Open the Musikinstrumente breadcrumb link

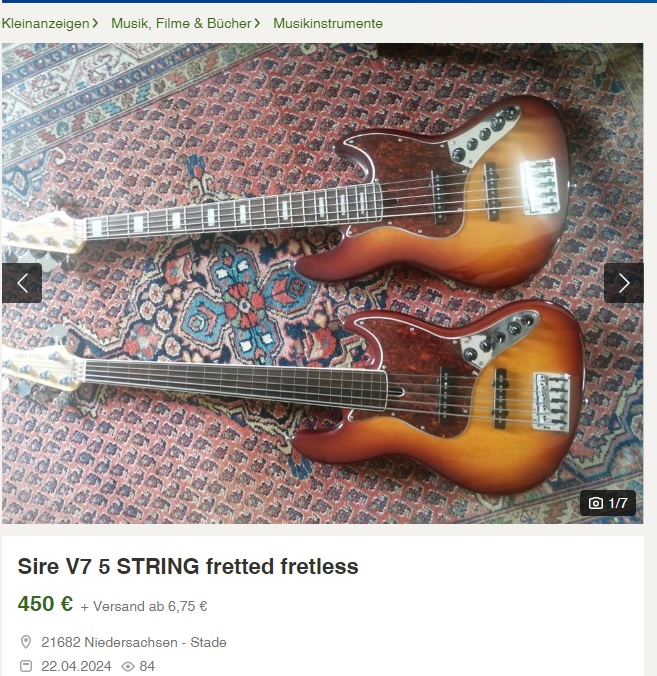point(327,23)
